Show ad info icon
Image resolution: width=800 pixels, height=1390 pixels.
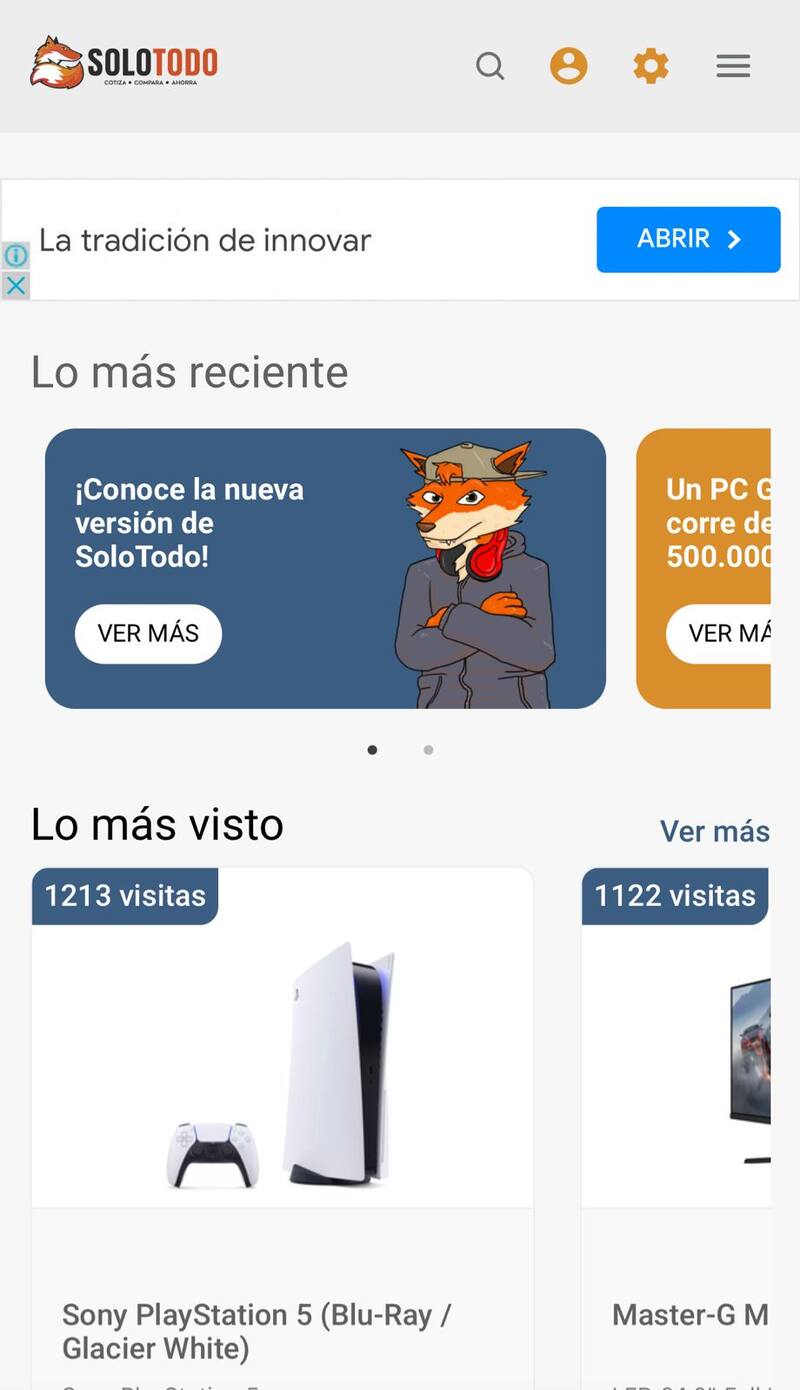[16, 256]
